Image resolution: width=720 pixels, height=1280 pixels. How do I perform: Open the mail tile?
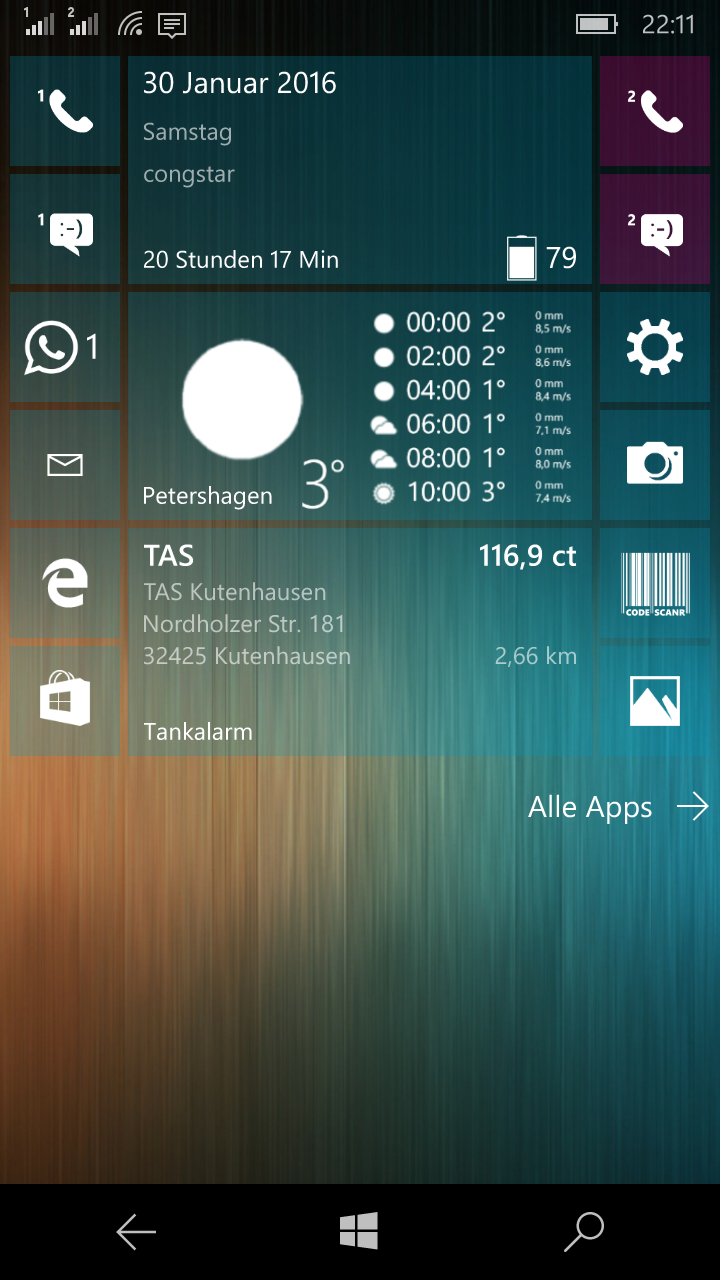point(65,465)
